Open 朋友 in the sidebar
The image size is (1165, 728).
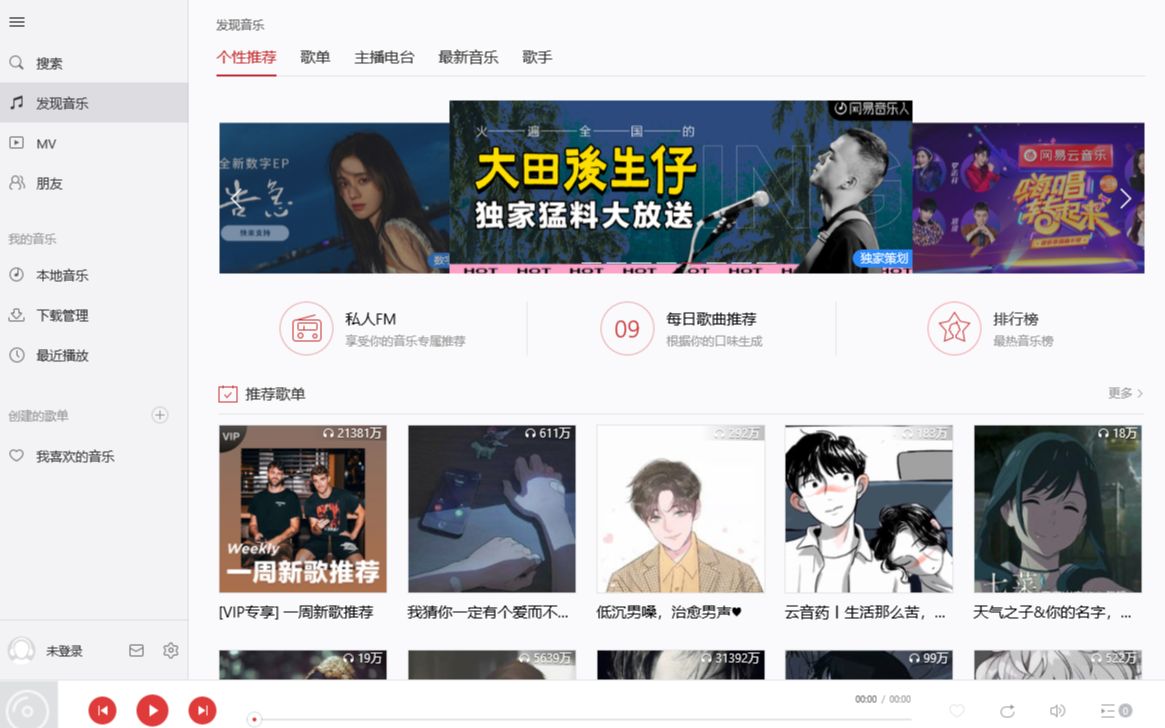click(48, 184)
